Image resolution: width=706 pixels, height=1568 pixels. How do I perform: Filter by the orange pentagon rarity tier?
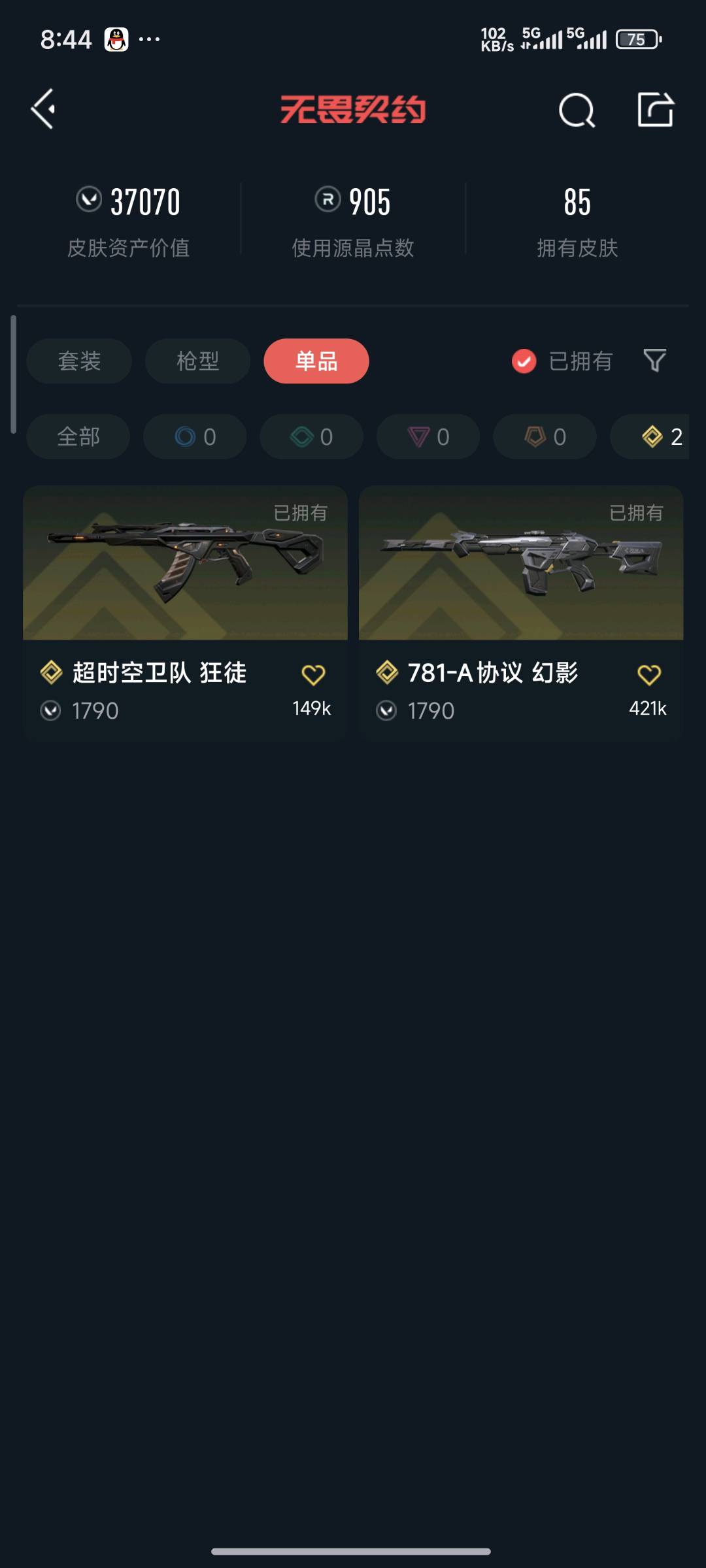(x=545, y=436)
